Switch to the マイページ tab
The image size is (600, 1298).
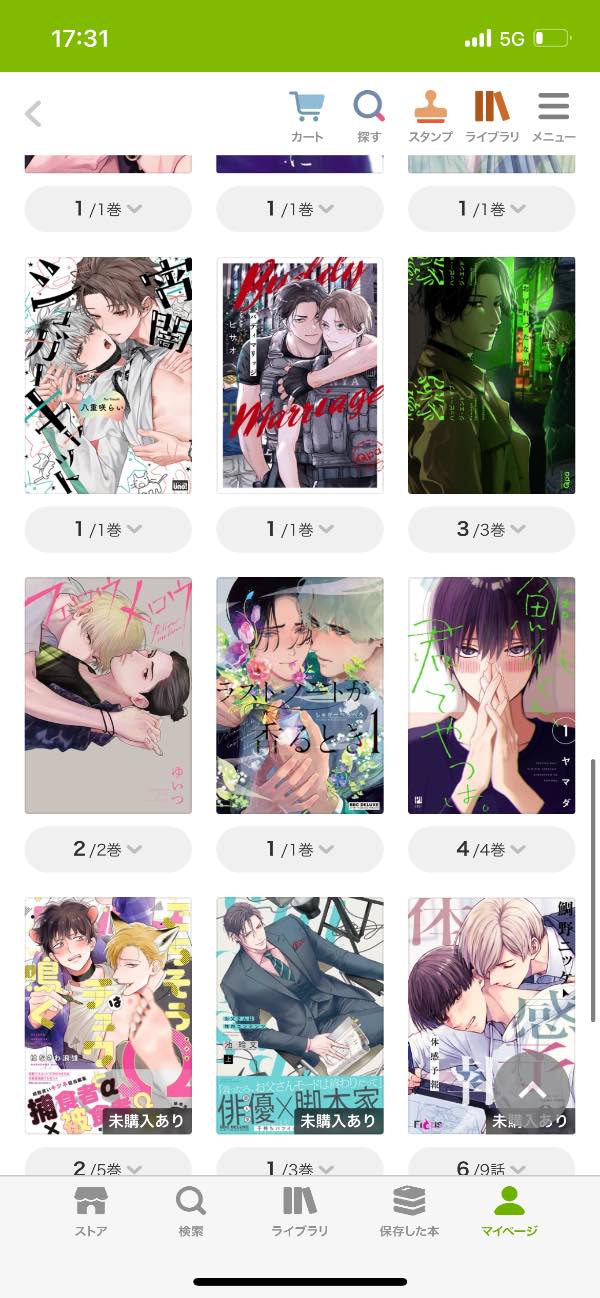click(x=509, y=1212)
